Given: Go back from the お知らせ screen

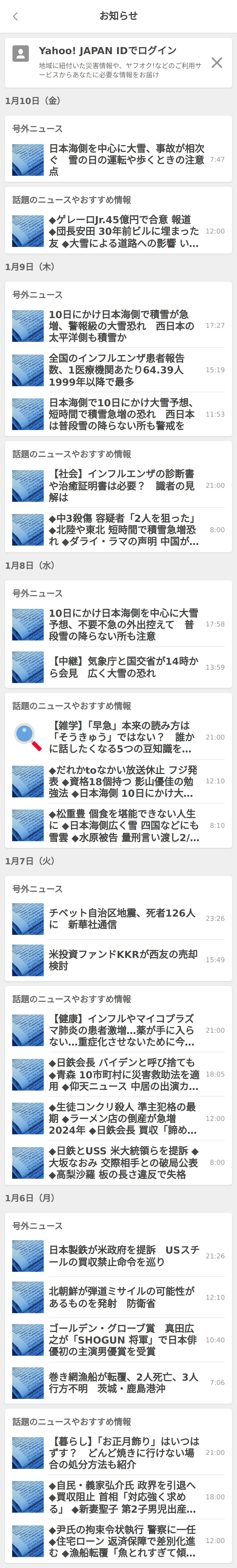Looking at the screenshot, I should [15, 16].
